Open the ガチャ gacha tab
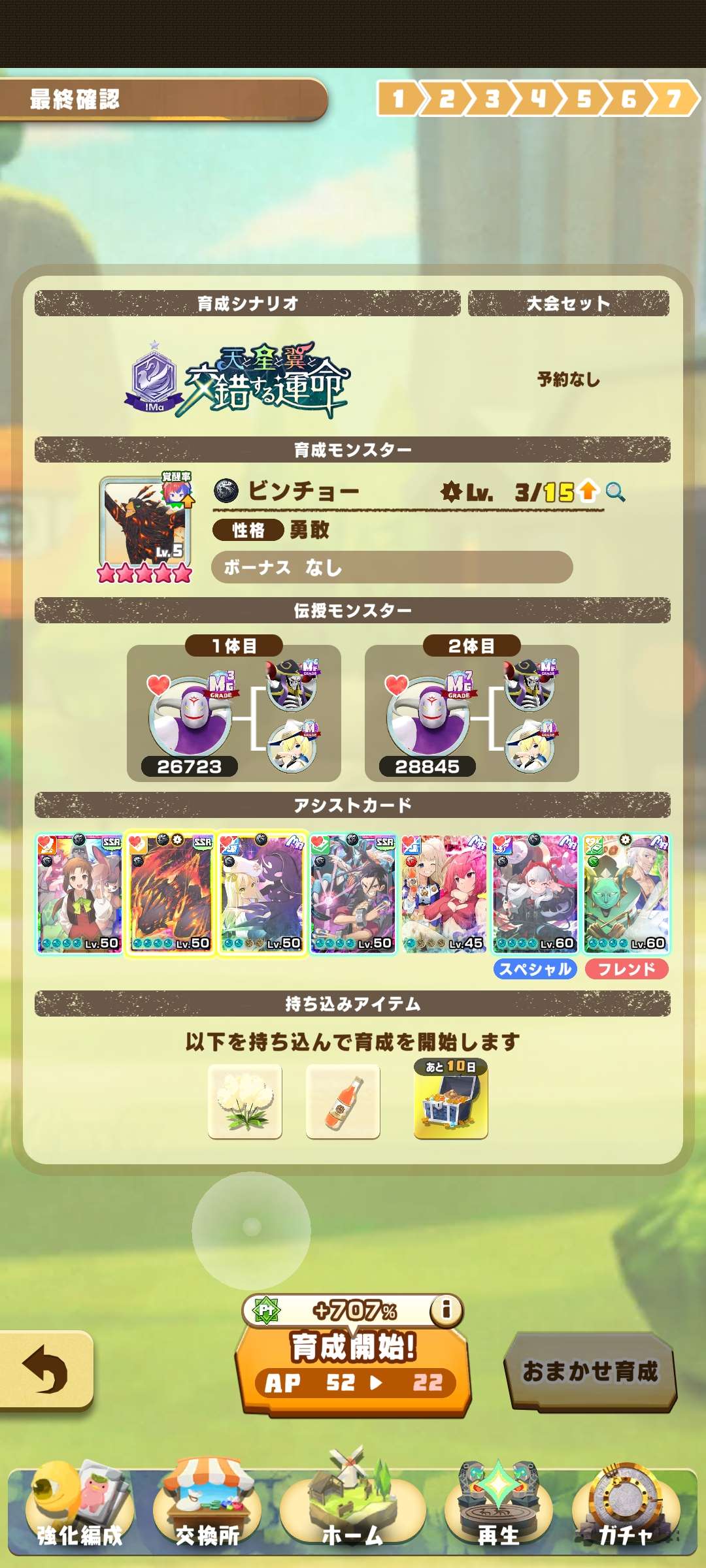This screenshot has width=706, height=1568. pyautogui.click(x=625, y=1514)
